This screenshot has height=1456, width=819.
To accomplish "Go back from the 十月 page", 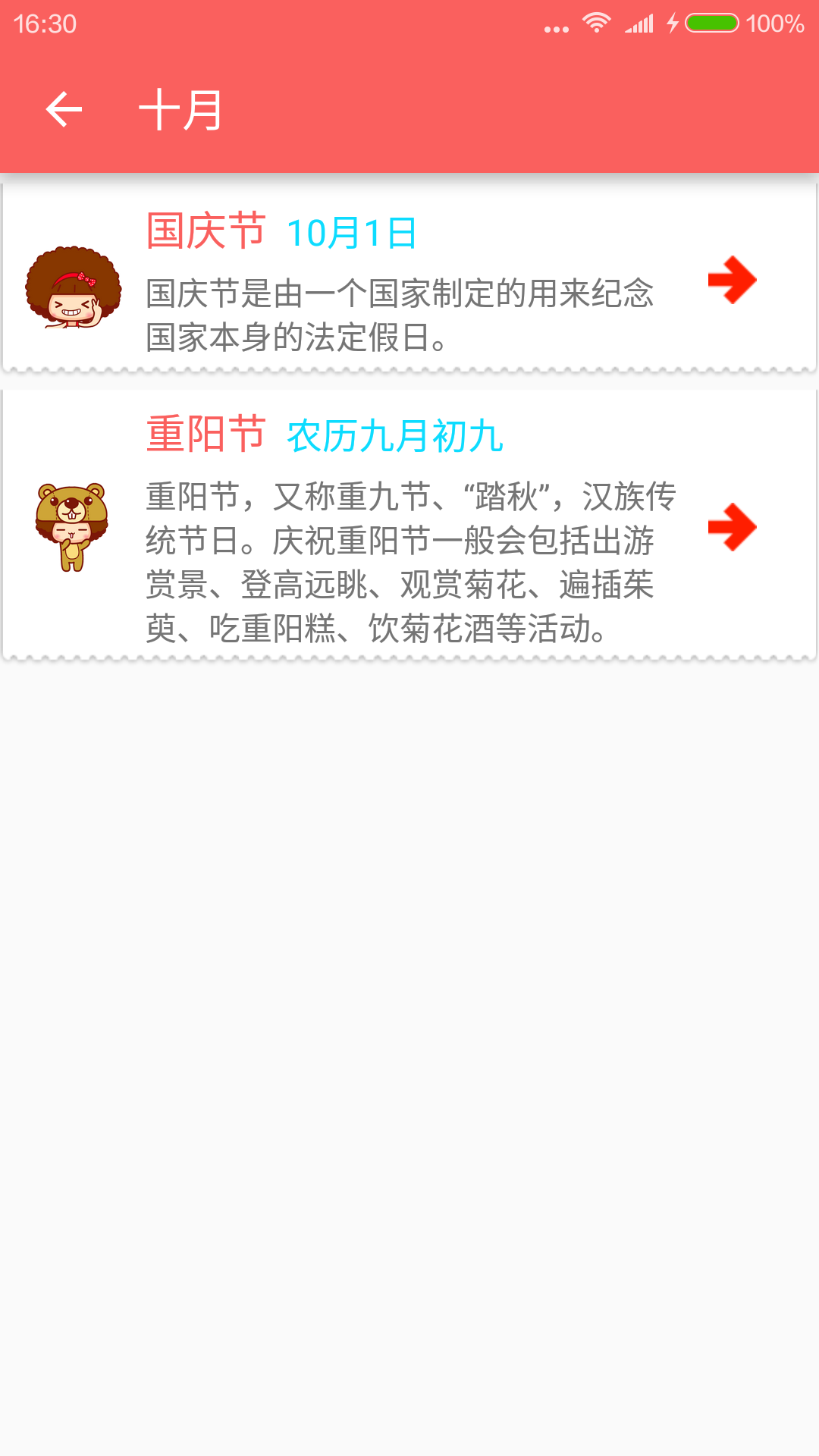I will [x=64, y=110].
